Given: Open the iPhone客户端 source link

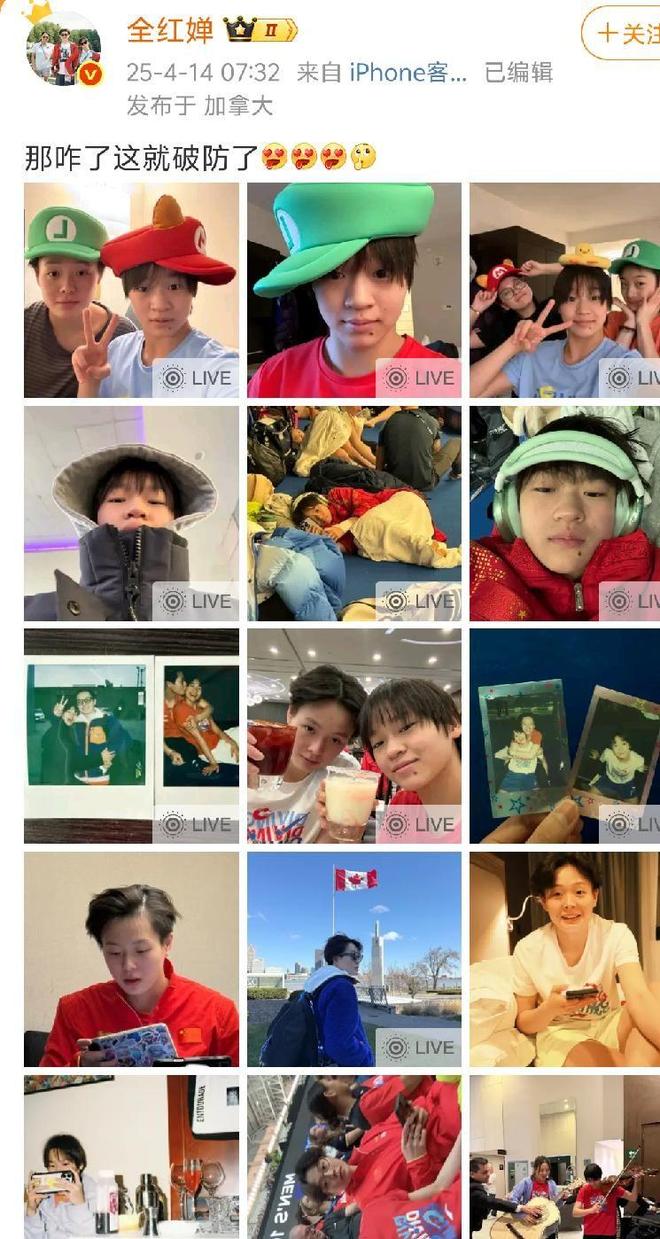Looking at the screenshot, I should point(408,73).
